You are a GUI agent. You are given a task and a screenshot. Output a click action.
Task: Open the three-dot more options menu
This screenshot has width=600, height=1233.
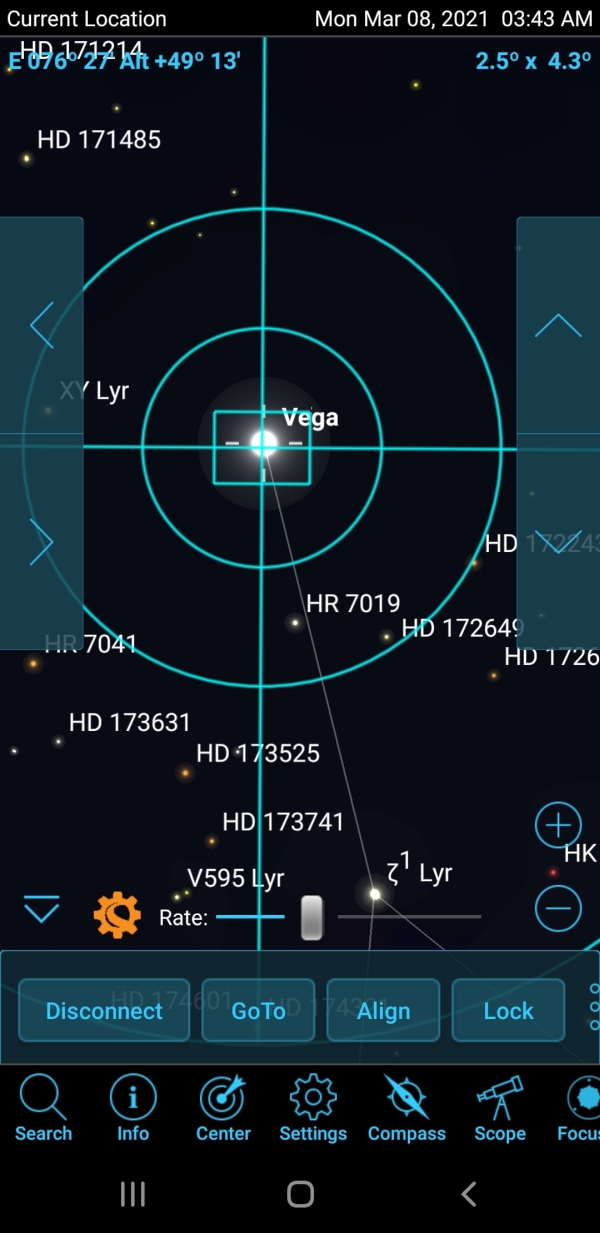click(x=594, y=1008)
